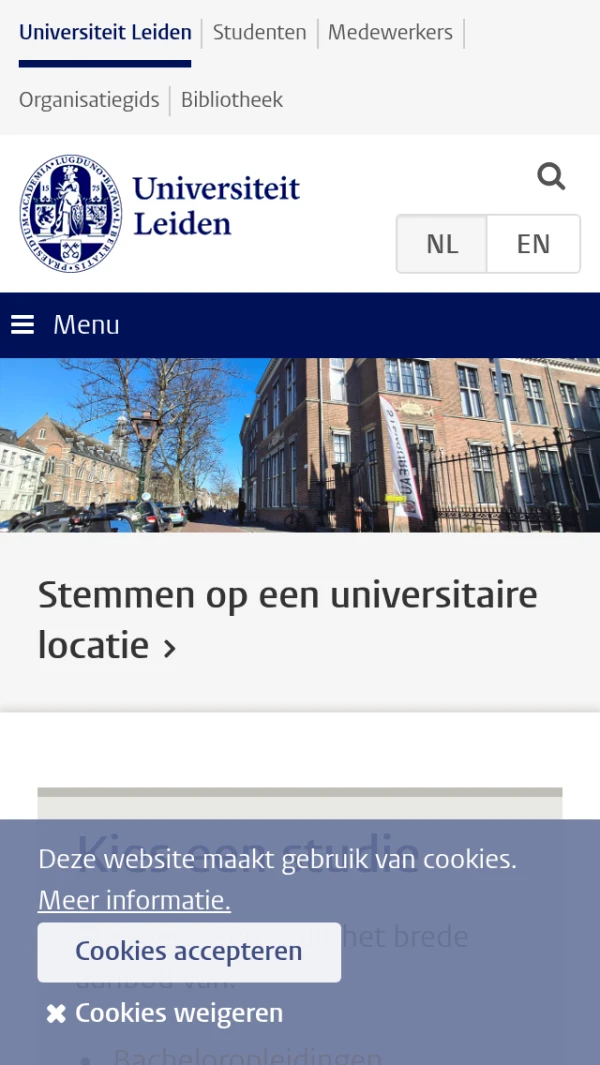
Task: Open the Medewerkers link
Action: tap(390, 32)
